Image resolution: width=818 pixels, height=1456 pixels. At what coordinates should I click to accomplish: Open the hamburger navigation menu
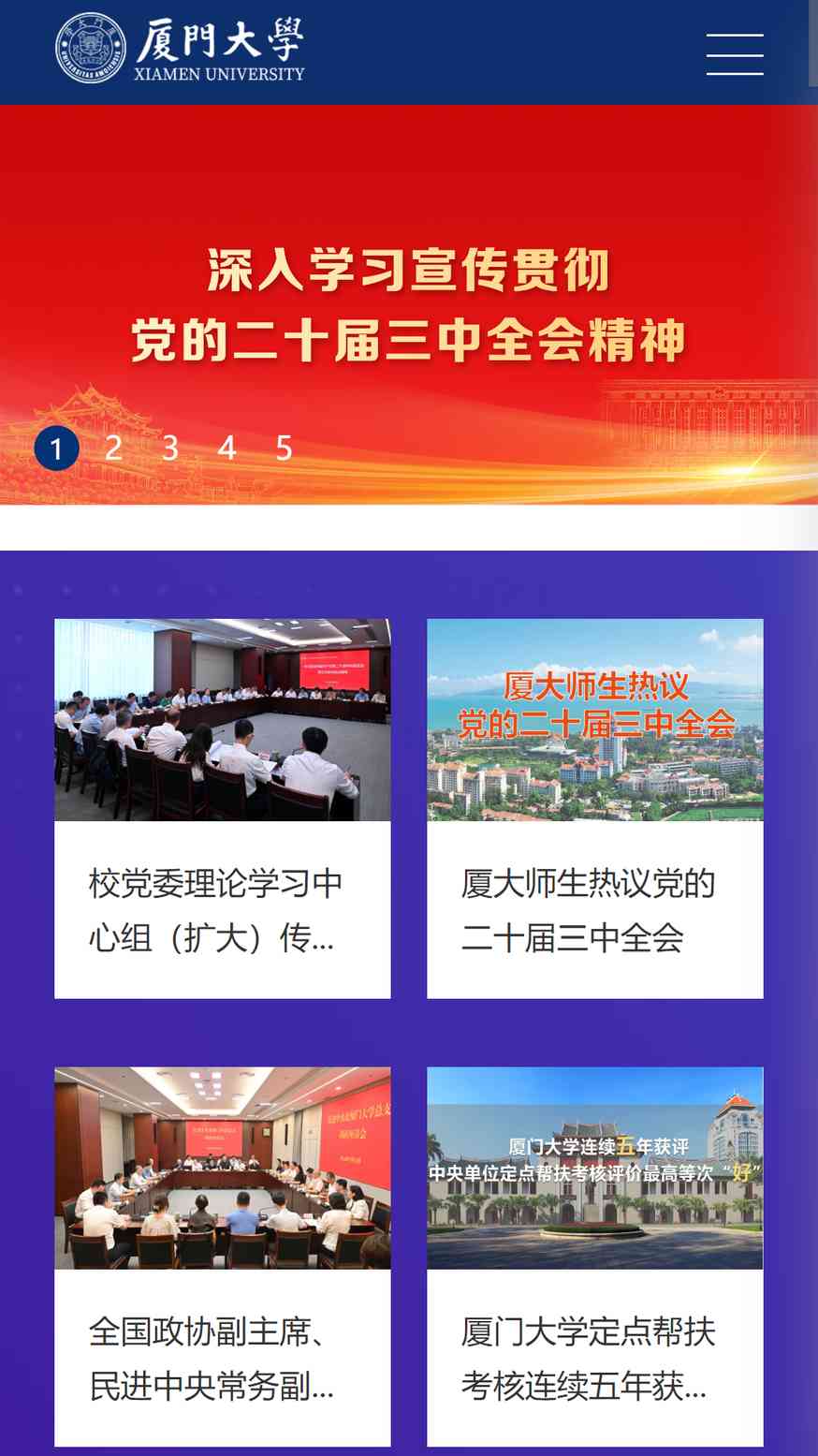[735, 53]
